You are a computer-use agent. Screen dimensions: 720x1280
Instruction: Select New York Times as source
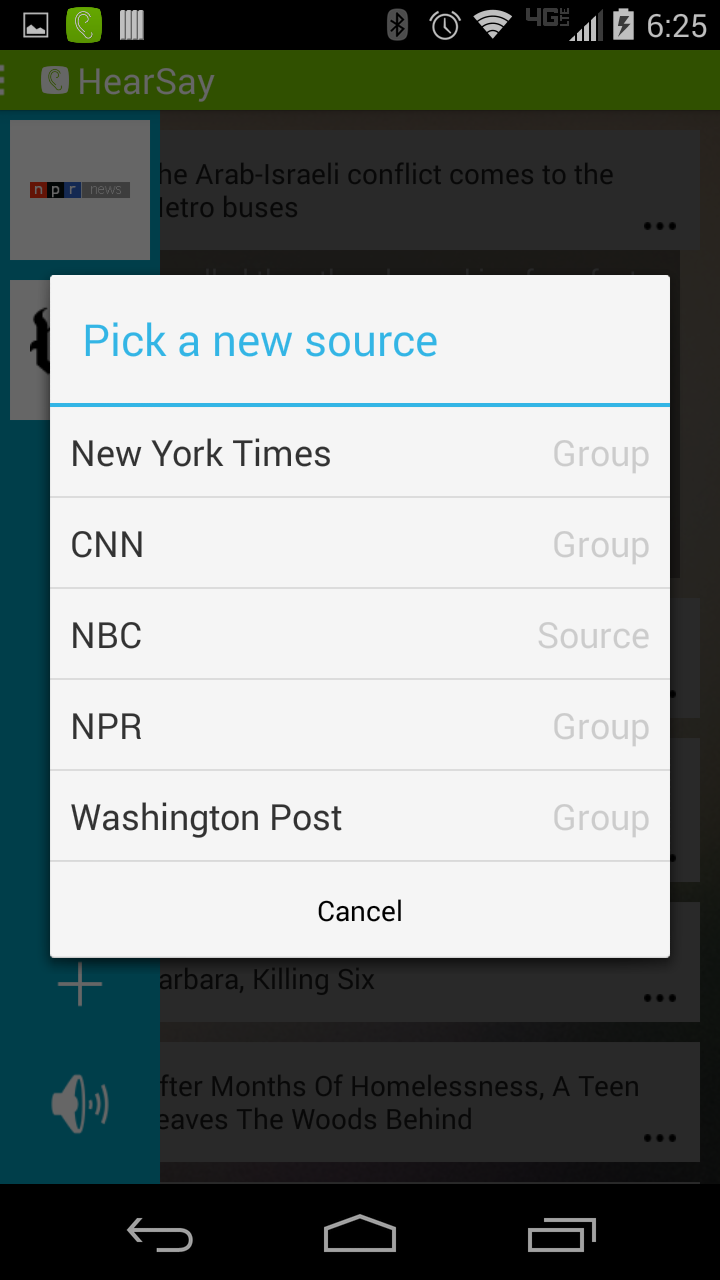[x=360, y=453]
